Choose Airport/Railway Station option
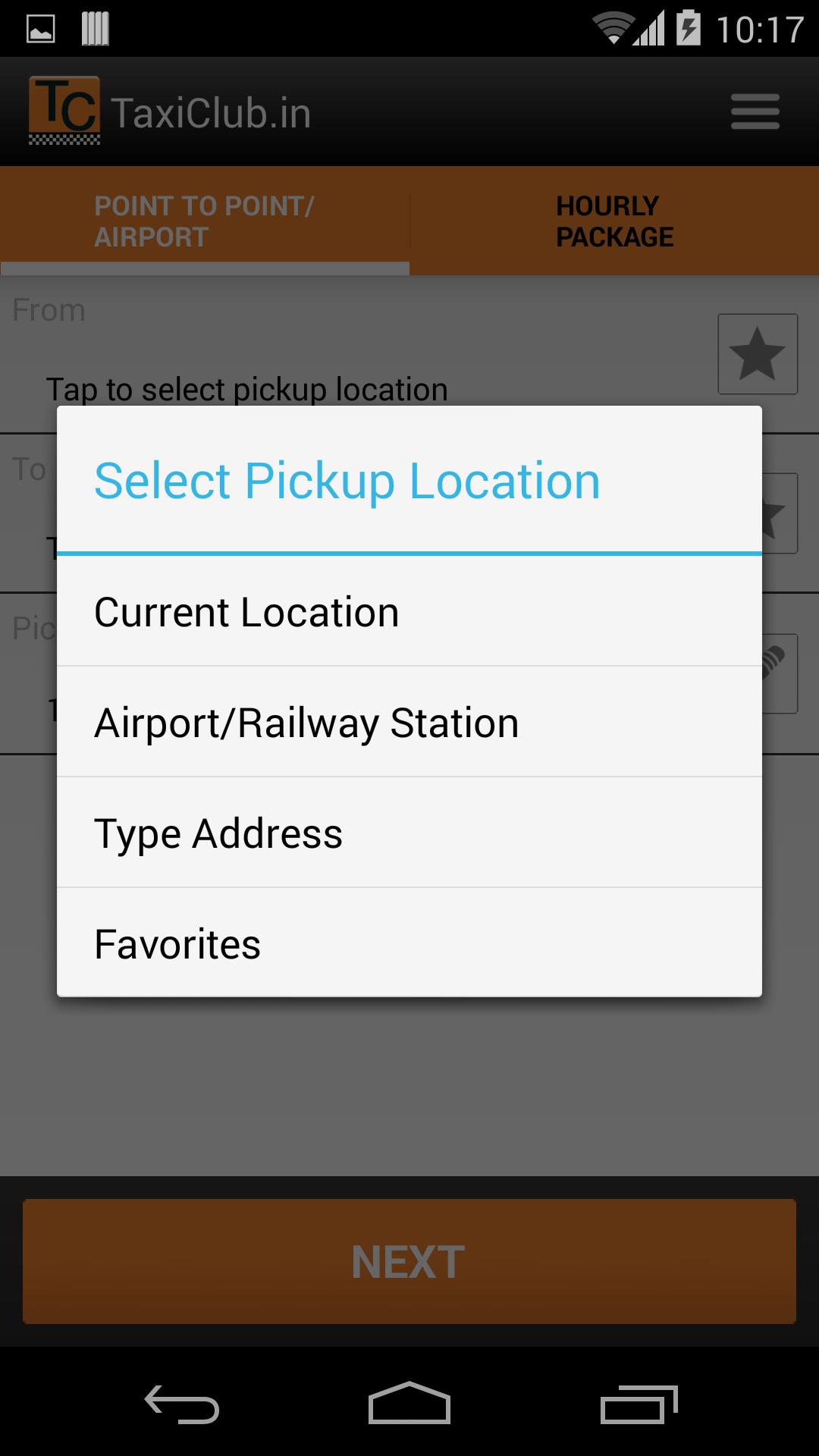Image resolution: width=819 pixels, height=1456 pixels. (x=409, y=723)
